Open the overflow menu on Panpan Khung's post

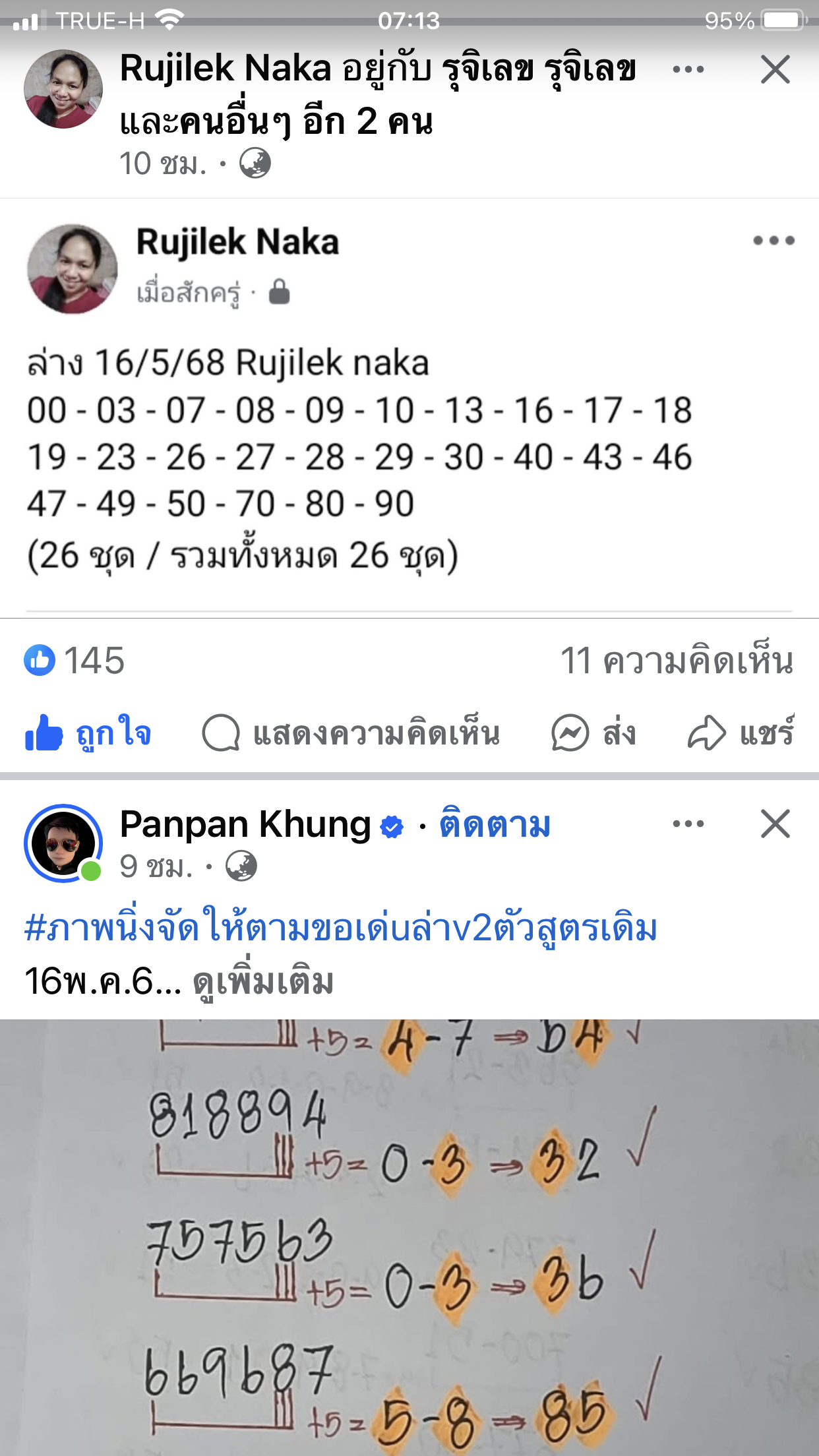[688, 824]
